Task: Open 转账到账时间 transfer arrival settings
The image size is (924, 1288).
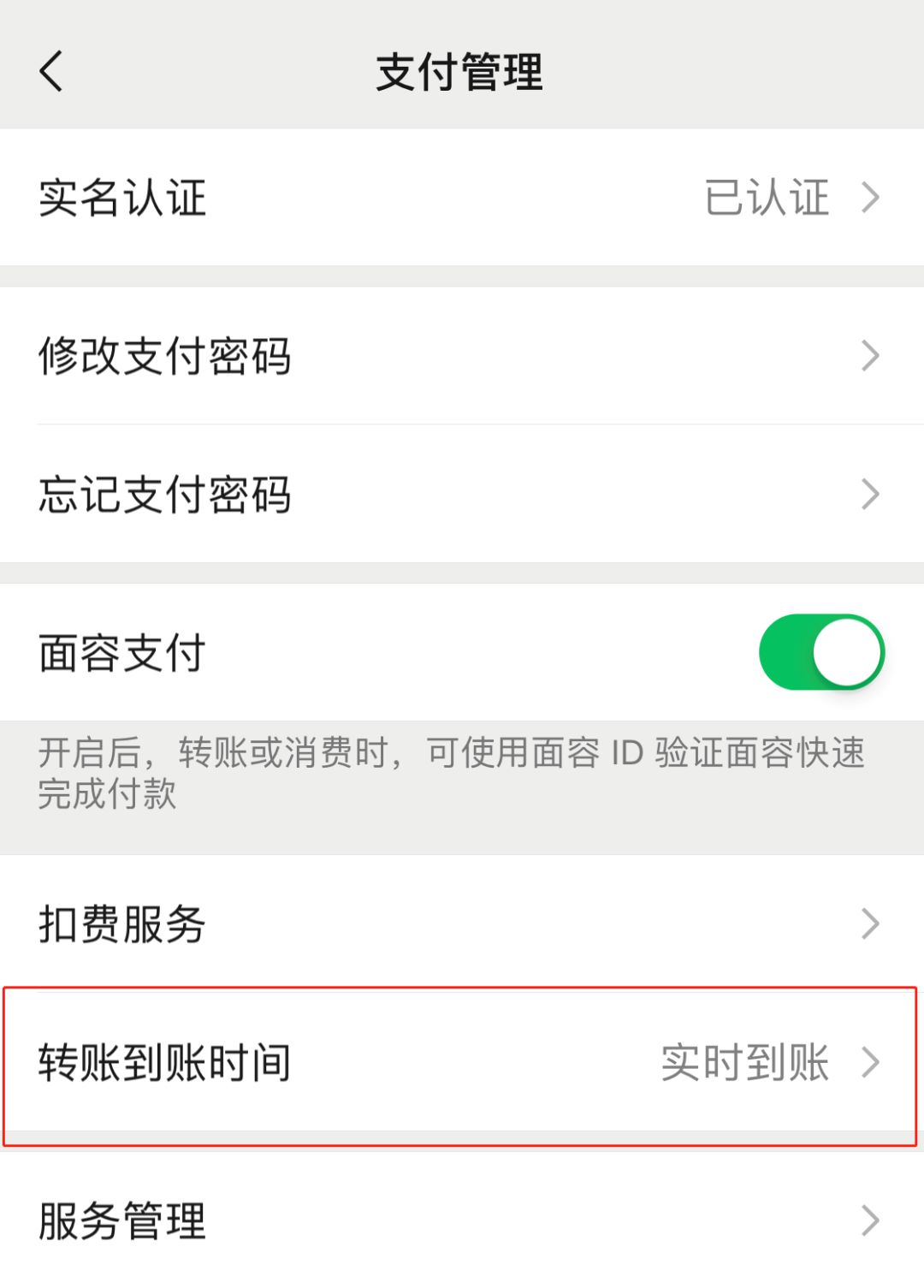Action: point(342,1063)
